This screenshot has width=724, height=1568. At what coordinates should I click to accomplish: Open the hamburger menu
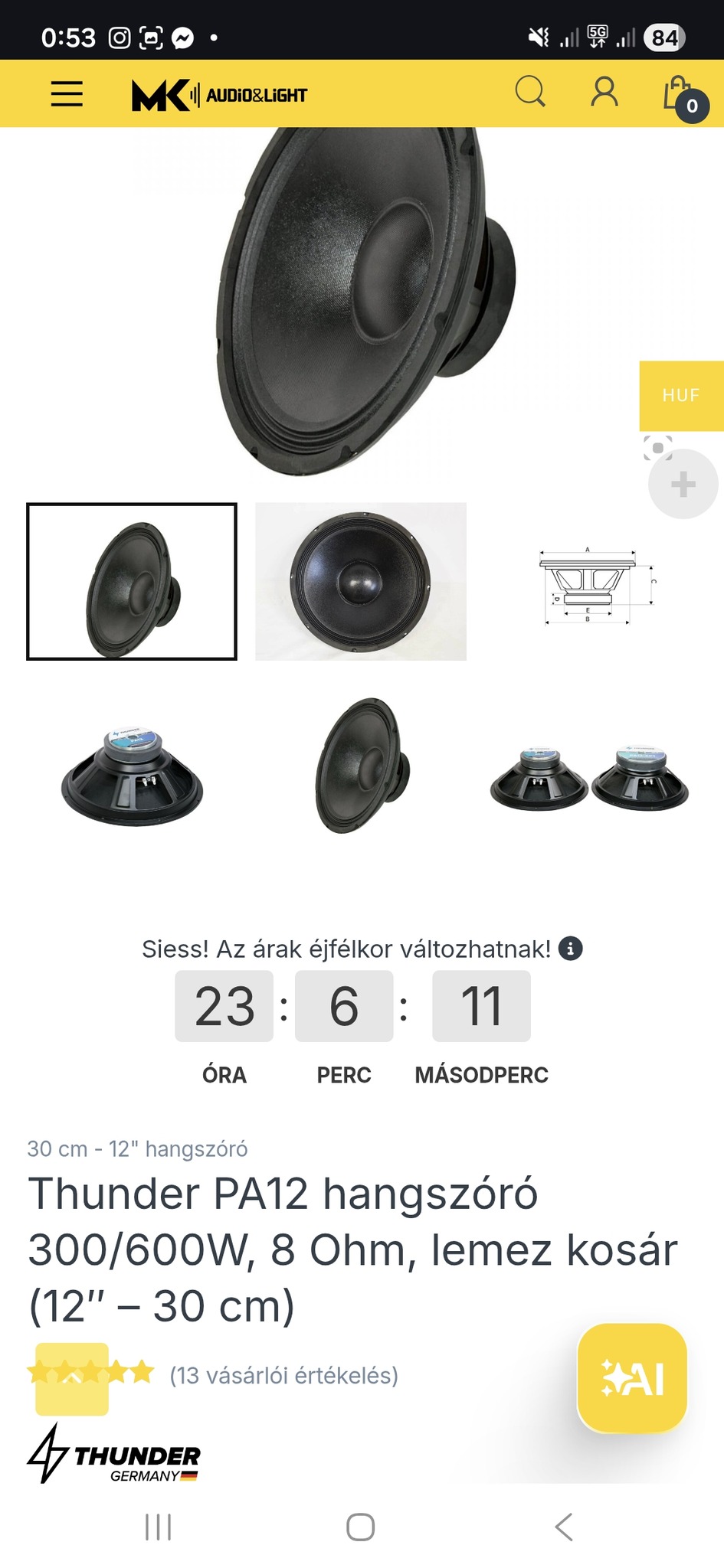[x=67, y=94]
